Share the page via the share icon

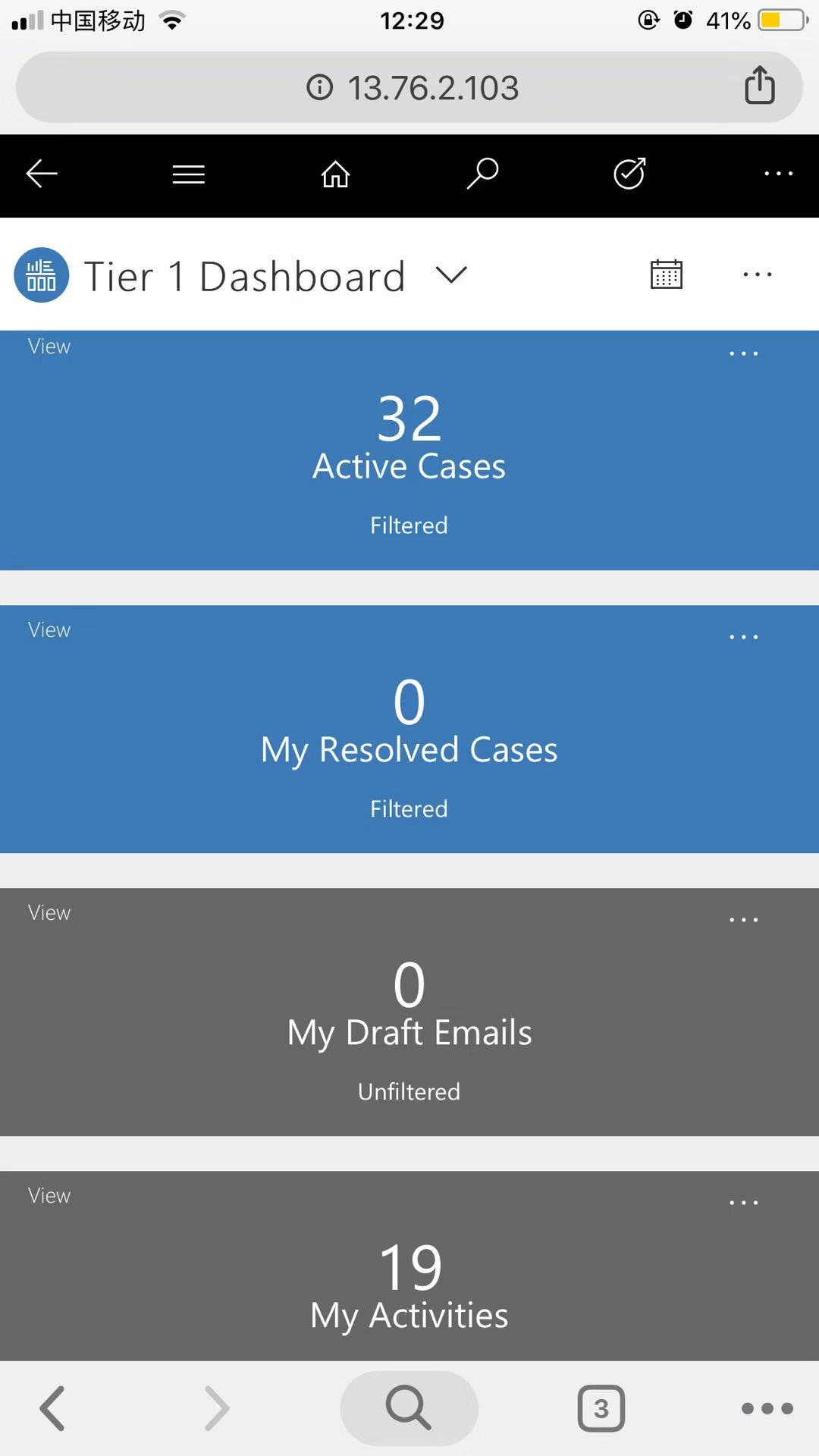759,84
